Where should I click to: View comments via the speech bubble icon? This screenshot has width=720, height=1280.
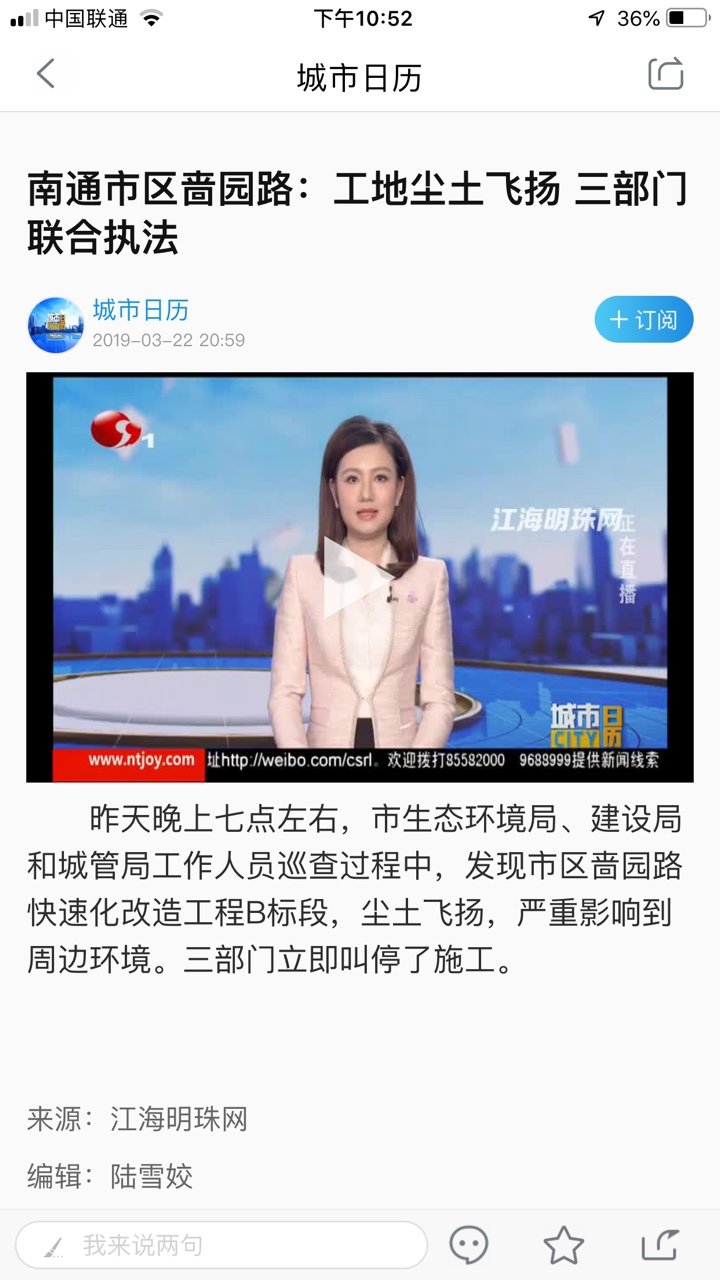[x=469, y=1245]
